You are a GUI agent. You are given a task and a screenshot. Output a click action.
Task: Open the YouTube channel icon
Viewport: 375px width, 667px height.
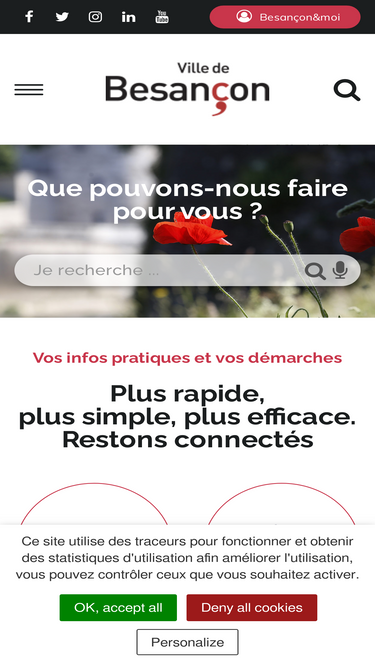(x=162, y=17)
